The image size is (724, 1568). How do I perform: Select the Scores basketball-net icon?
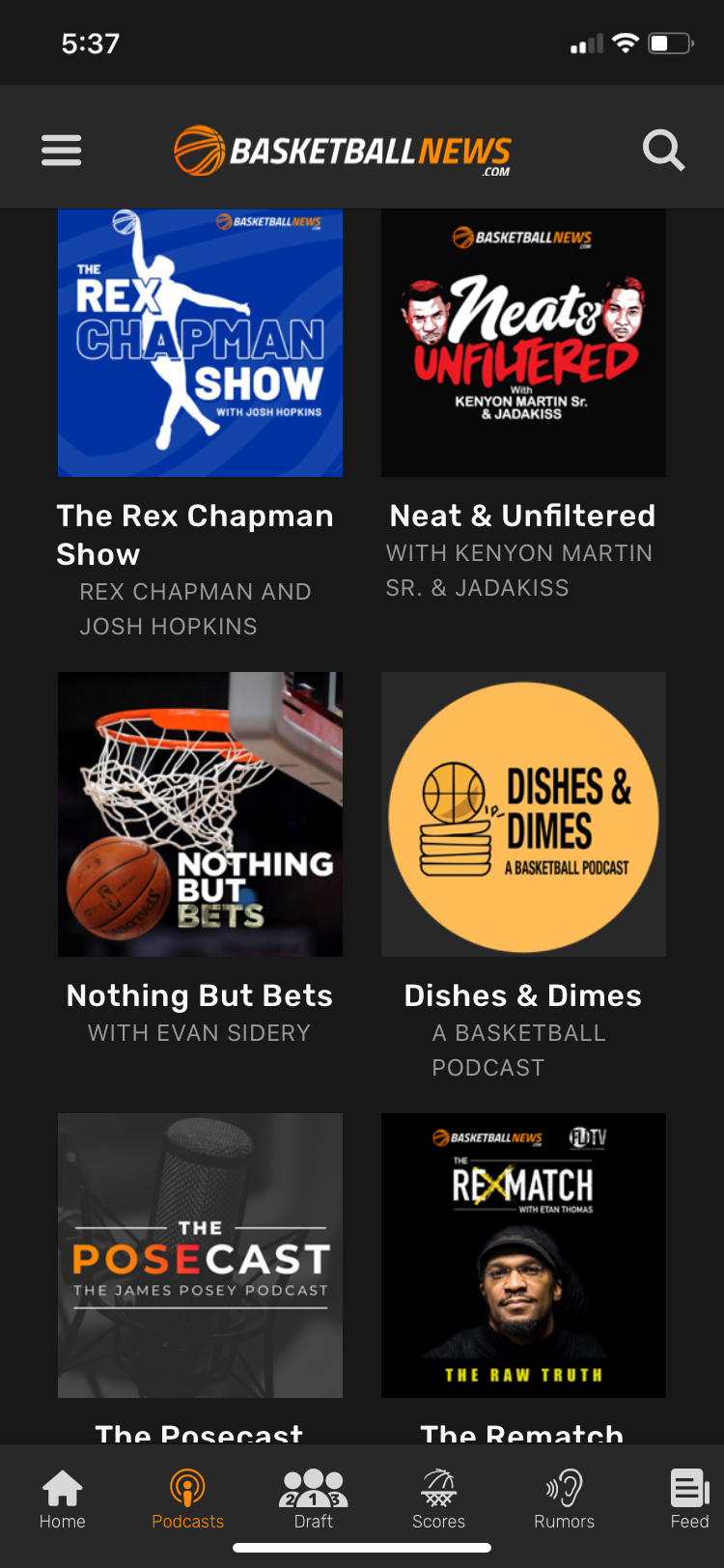(438, 1490)
